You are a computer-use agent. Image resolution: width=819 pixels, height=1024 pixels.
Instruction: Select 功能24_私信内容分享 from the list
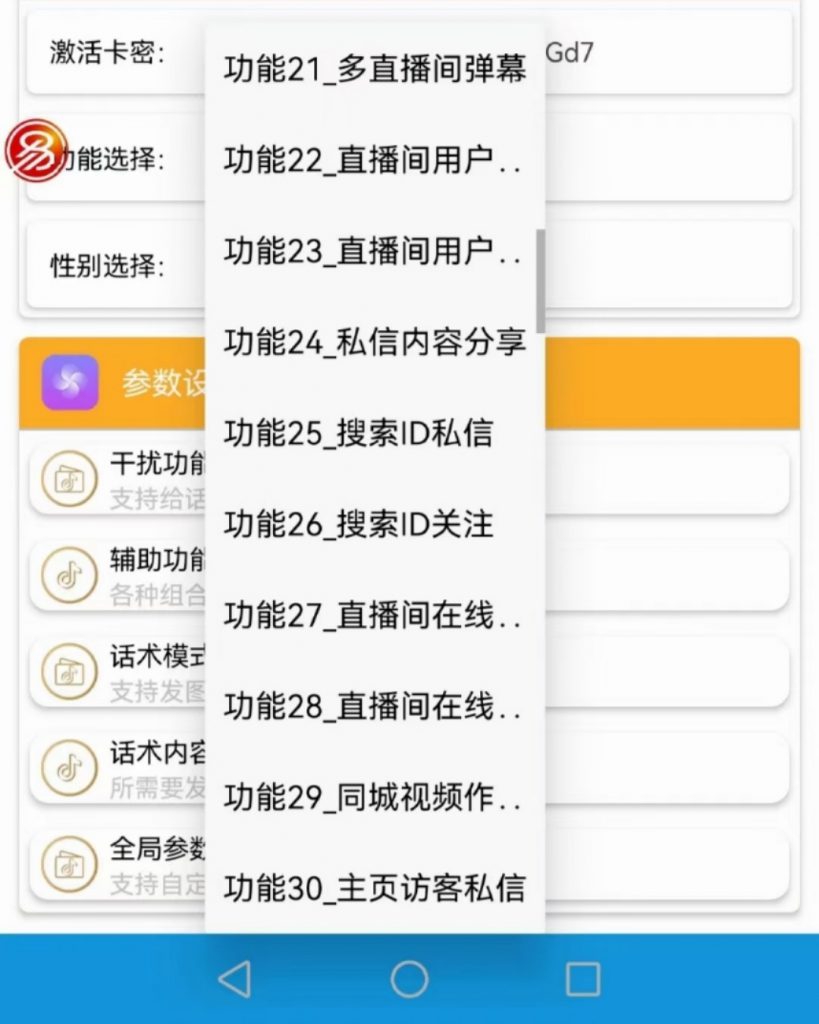(x=375, y=343)
